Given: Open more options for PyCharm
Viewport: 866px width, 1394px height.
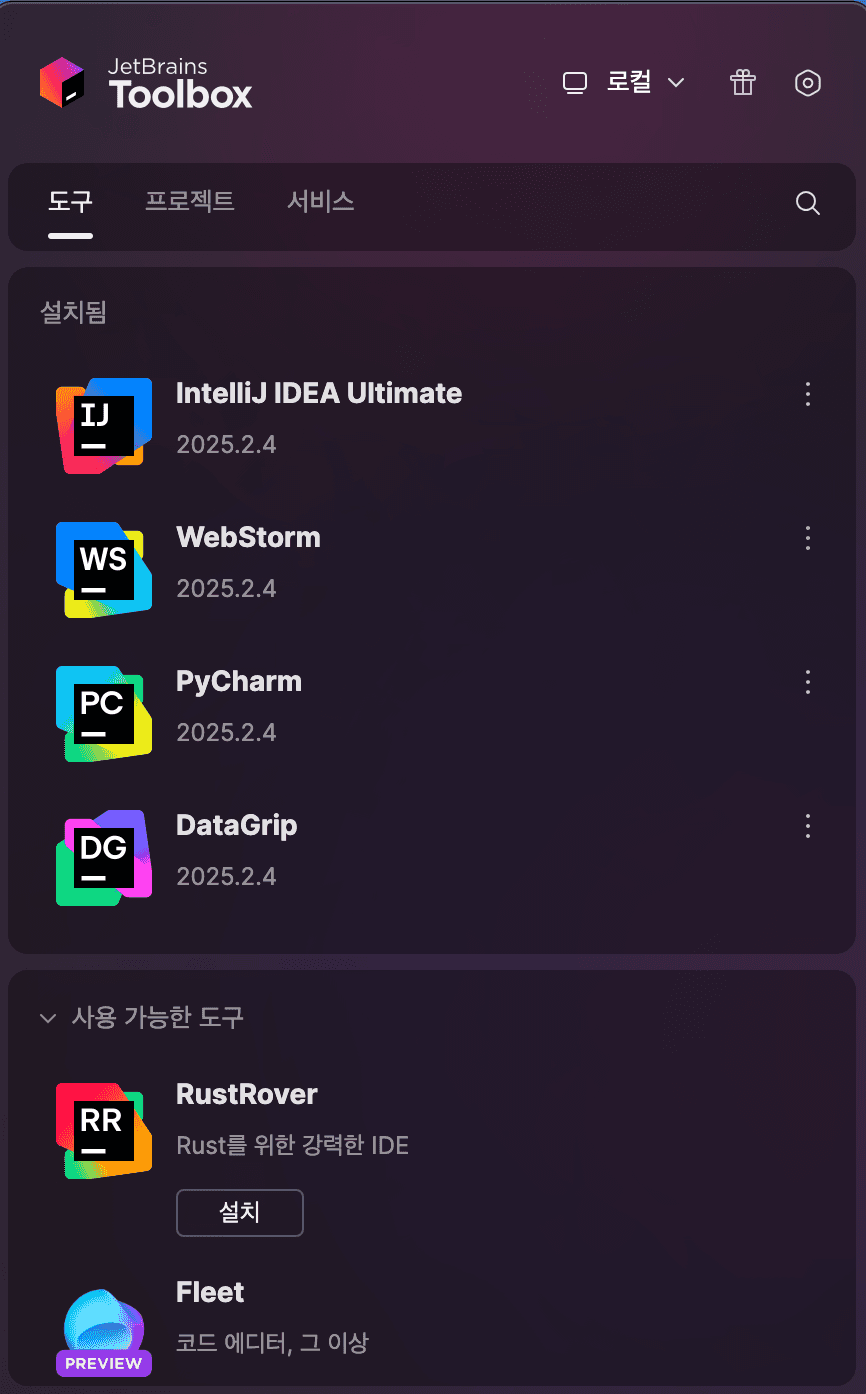Looking at the screenshot, I should pyautogui.click(x=808, y=682).
